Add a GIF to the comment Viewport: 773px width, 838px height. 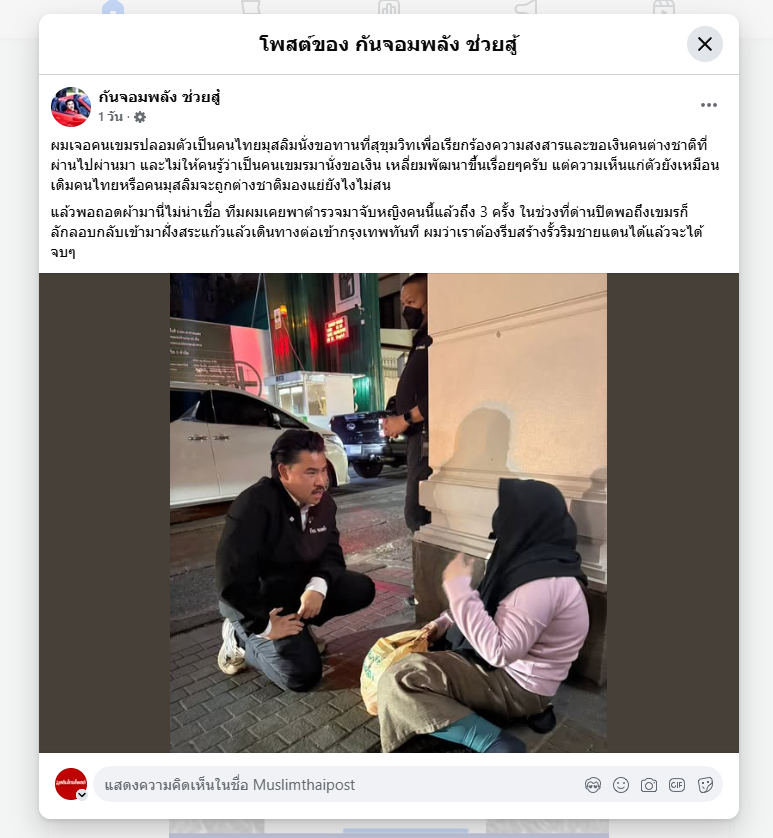pyautogui.click(x=677, y=785)
